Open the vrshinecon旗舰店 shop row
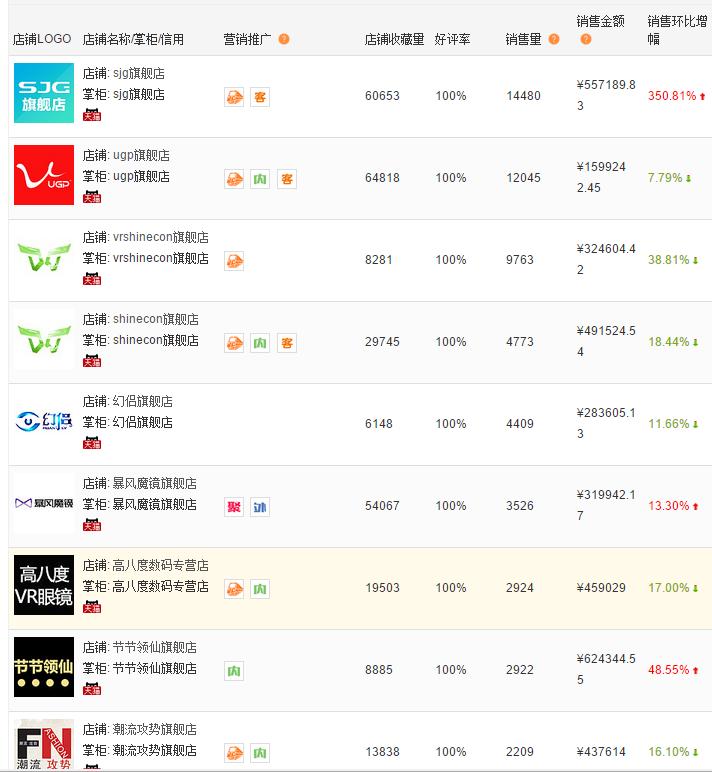This screenshot has height=772, width=712. tap(160, 237)
